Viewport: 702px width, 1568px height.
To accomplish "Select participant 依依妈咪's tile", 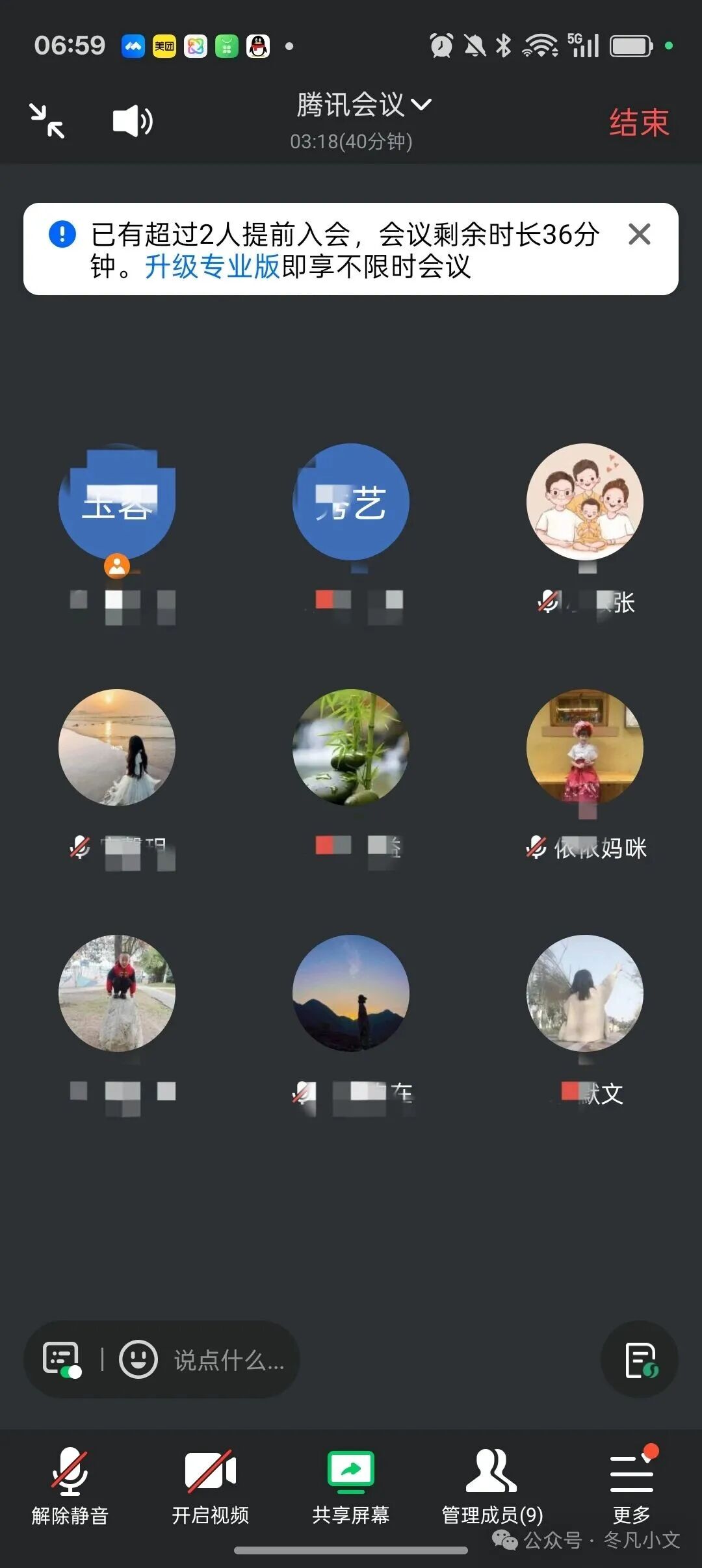I will click(x=585, y=748).
